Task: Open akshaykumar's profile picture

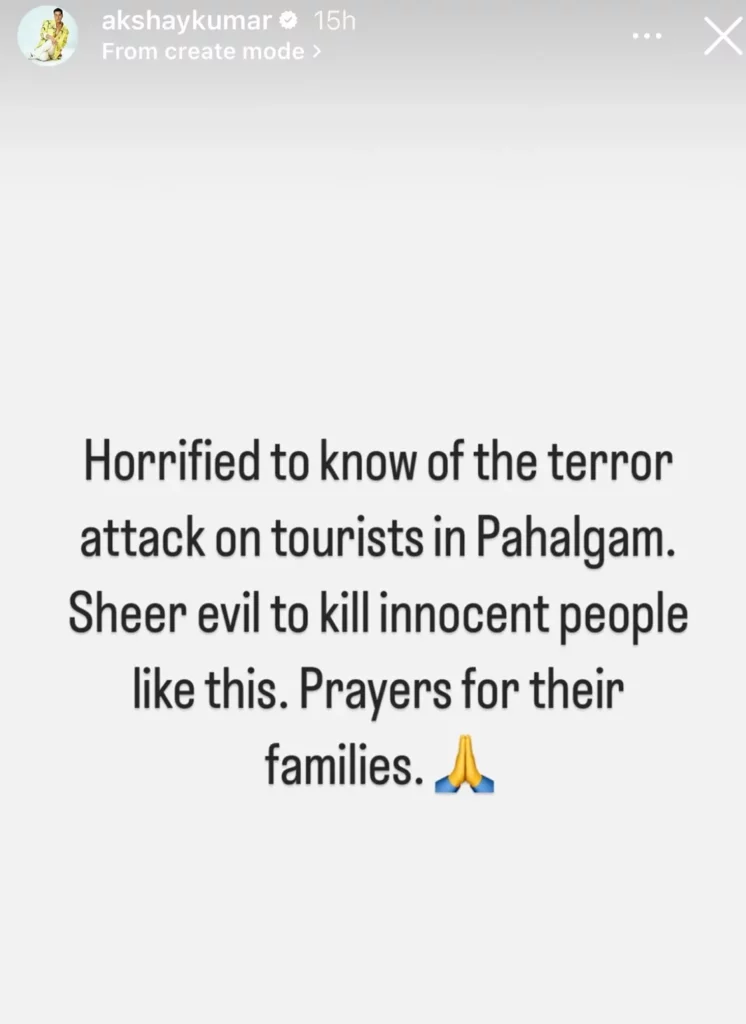Action: pos(48,36)
